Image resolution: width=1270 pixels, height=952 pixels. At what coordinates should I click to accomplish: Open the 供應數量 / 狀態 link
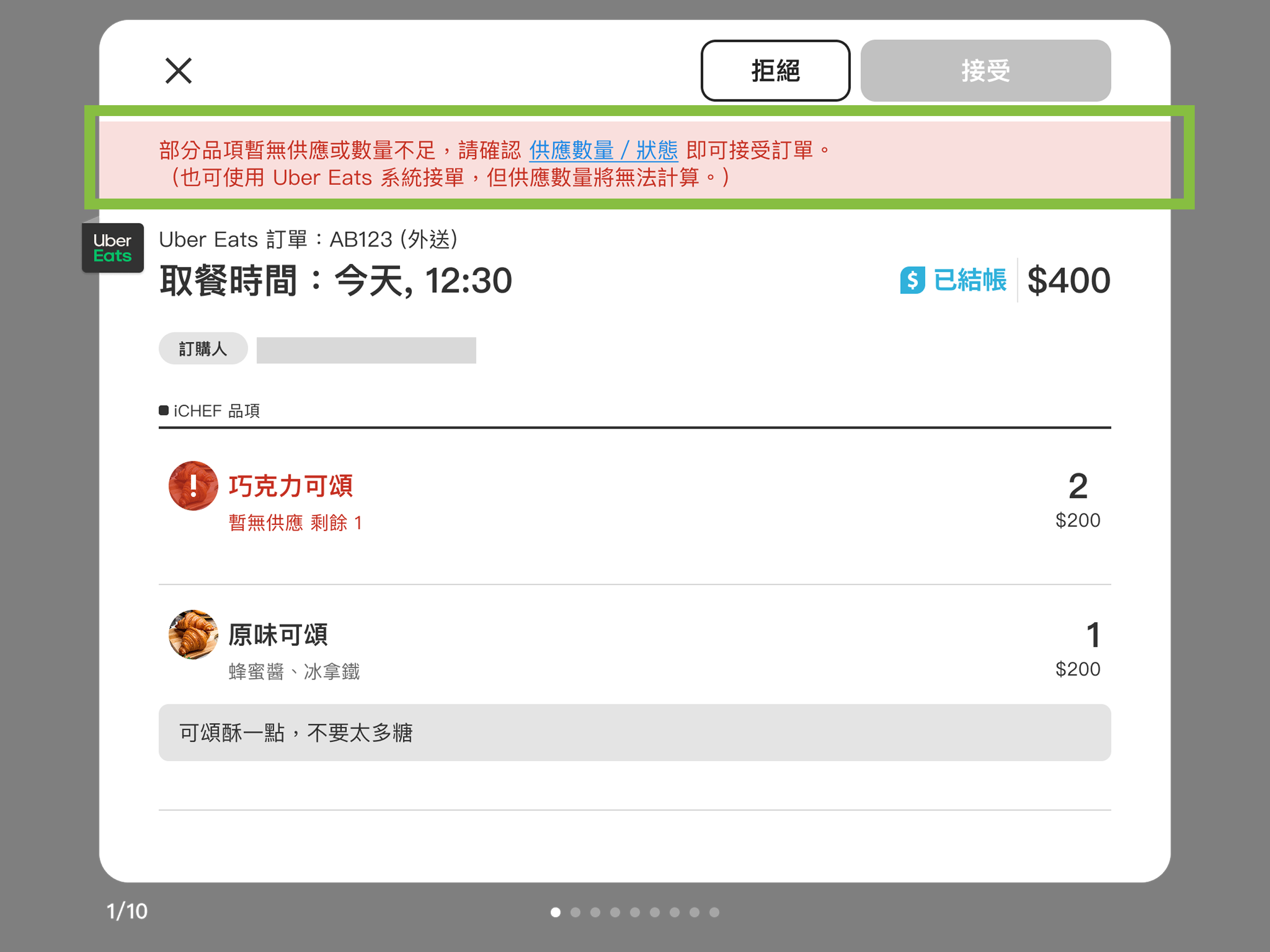(x=603, y=151)
